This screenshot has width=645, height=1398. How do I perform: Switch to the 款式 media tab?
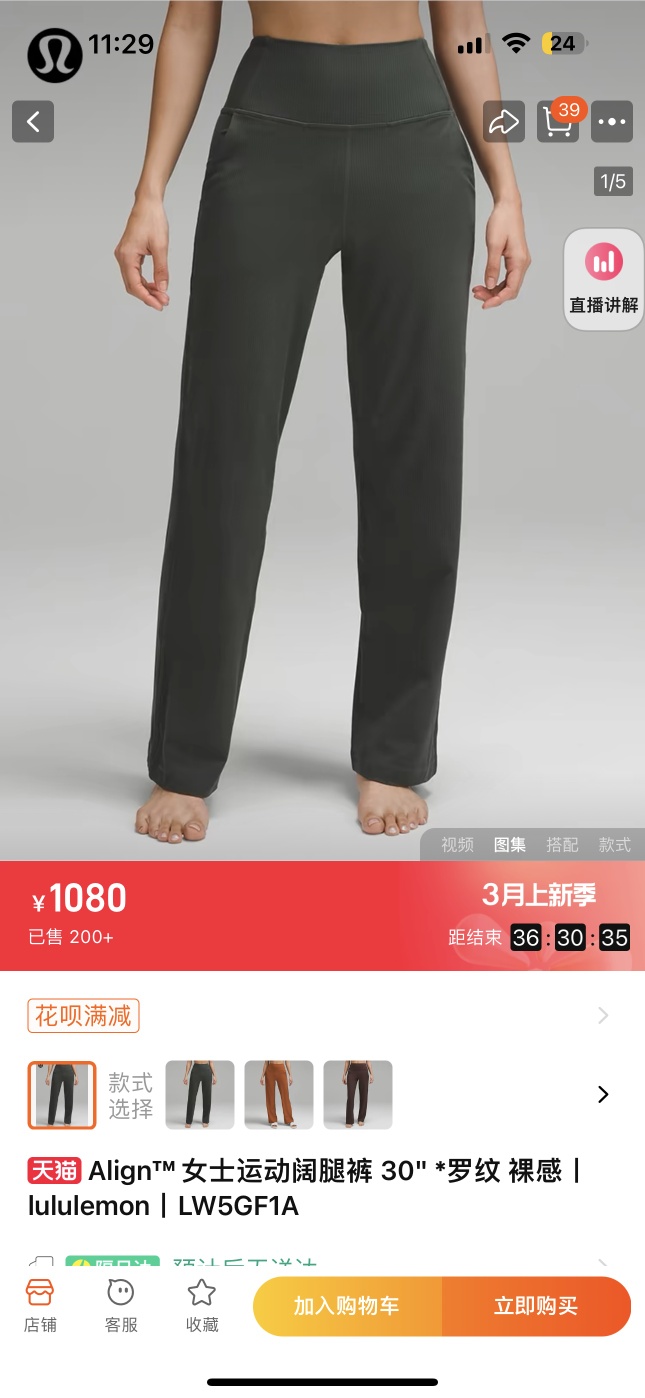pyautogui.click(x=614, y=845)
